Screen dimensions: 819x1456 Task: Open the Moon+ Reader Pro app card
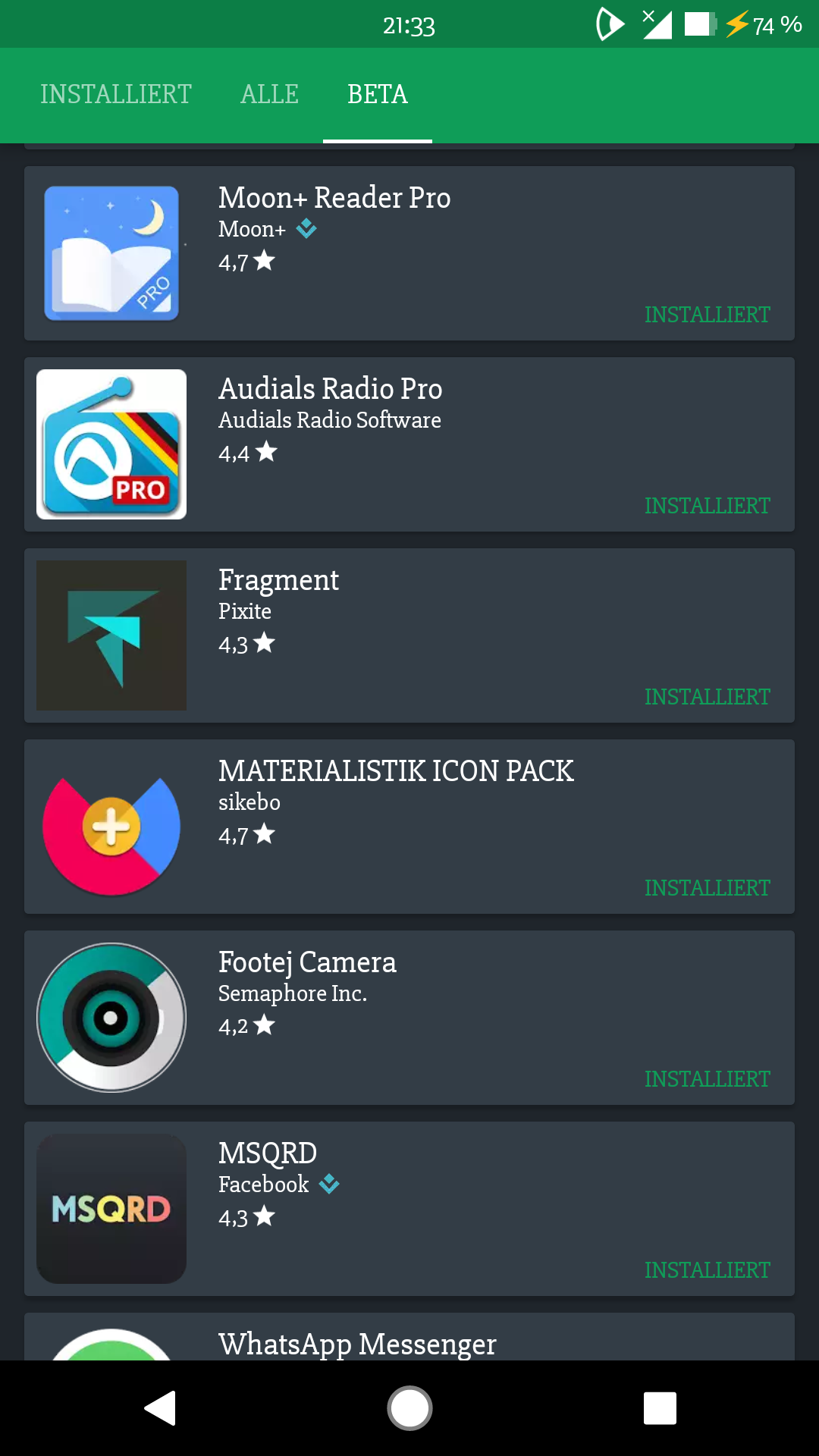tap(409, 253)
